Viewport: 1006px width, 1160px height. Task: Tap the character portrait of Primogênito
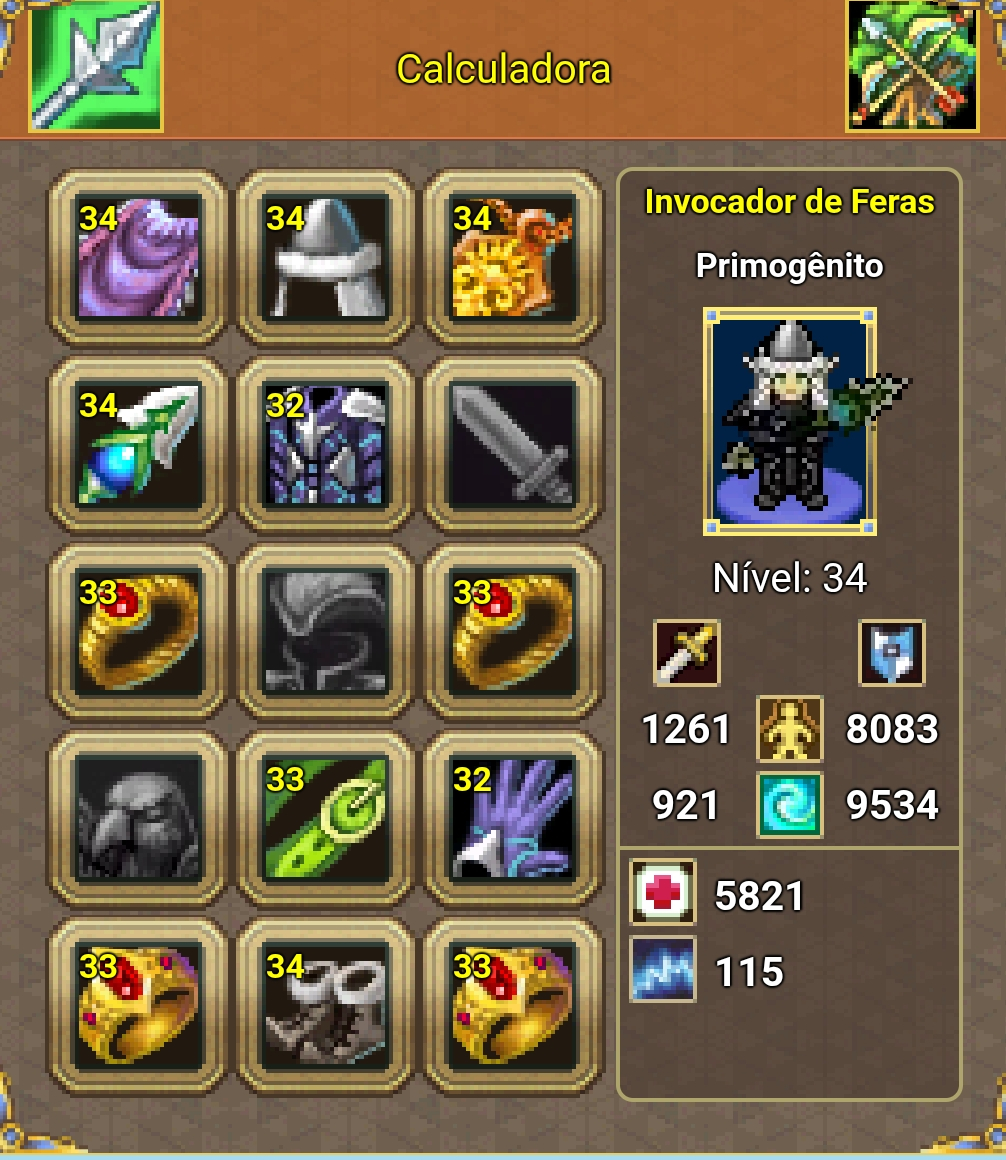(x=790, y=422)
